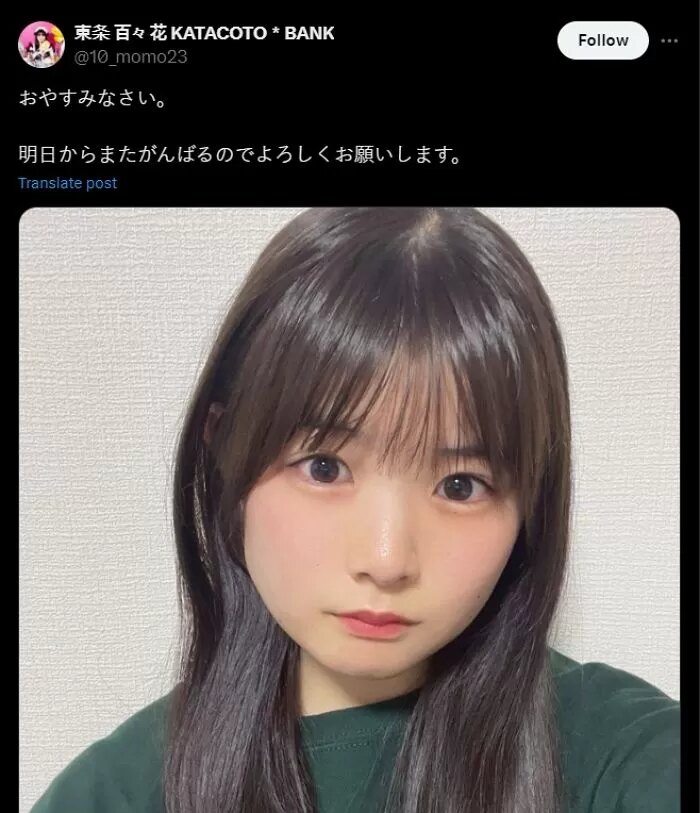
Task: Follow the @10_momo23 account
Action: click(x=602, y=40)
